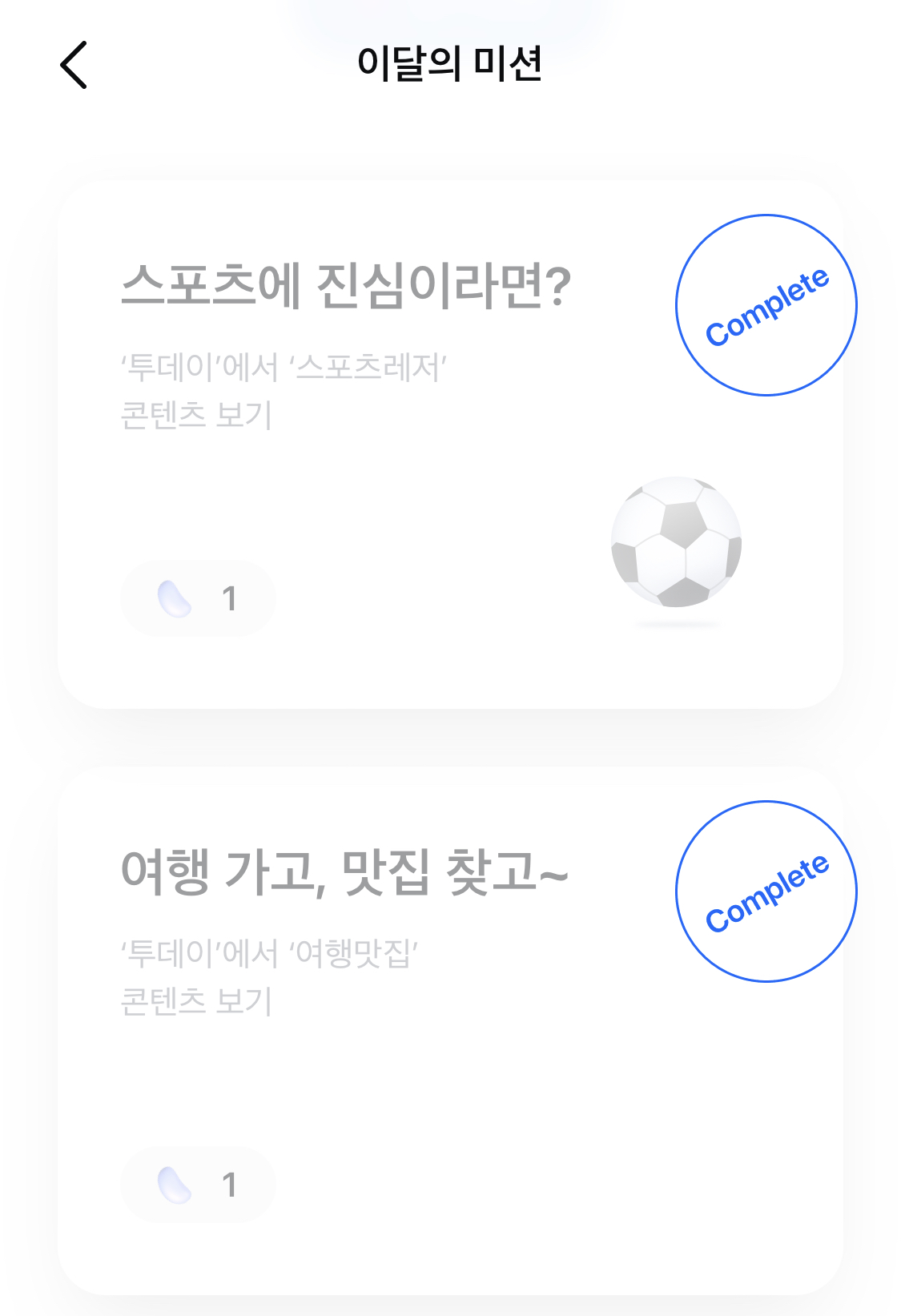This screenshot has width=901, height=1316.
Task: Open the '스포츠에 진심이라면?' mission card
Action: [x=450, y=445]
